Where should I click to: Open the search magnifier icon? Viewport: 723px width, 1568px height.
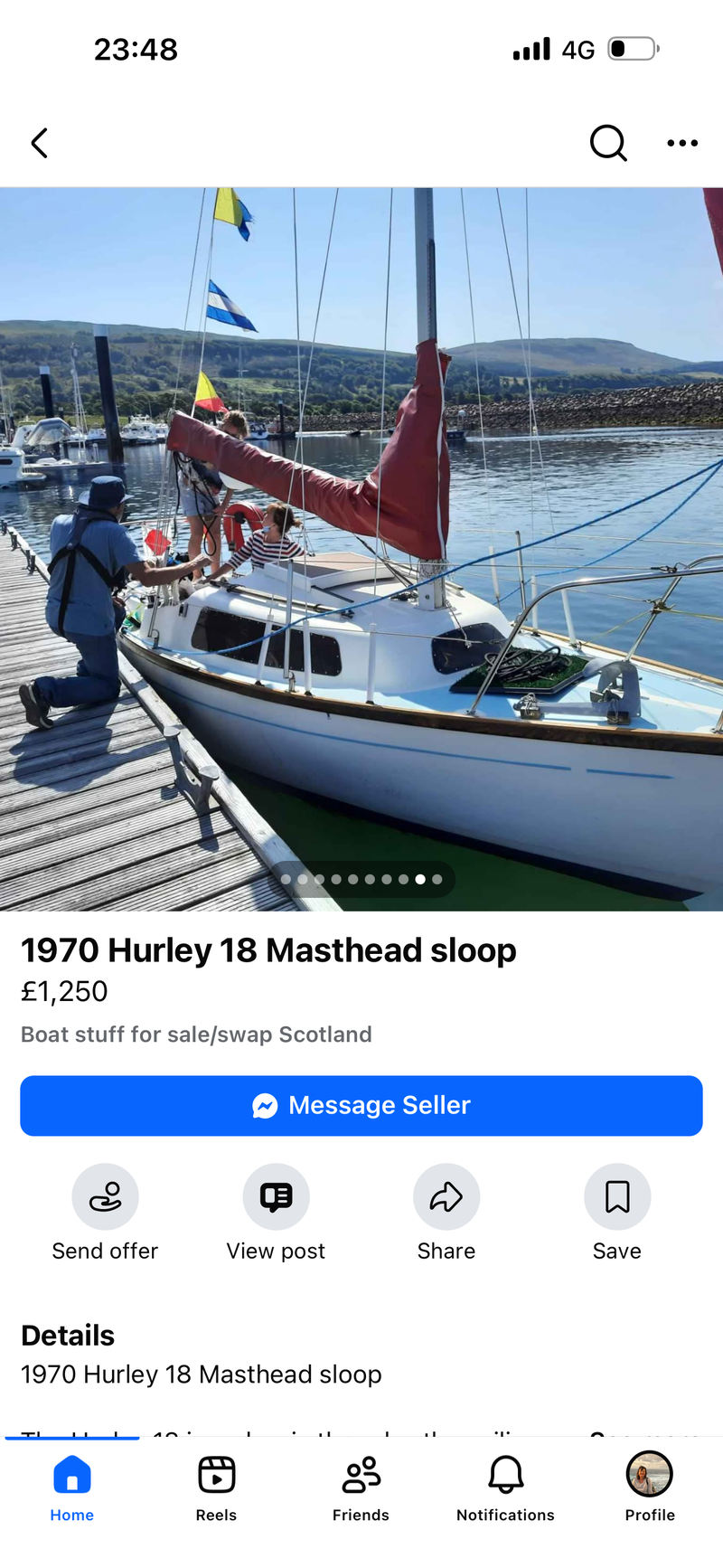pyautogui.click(x=608, y=143)
